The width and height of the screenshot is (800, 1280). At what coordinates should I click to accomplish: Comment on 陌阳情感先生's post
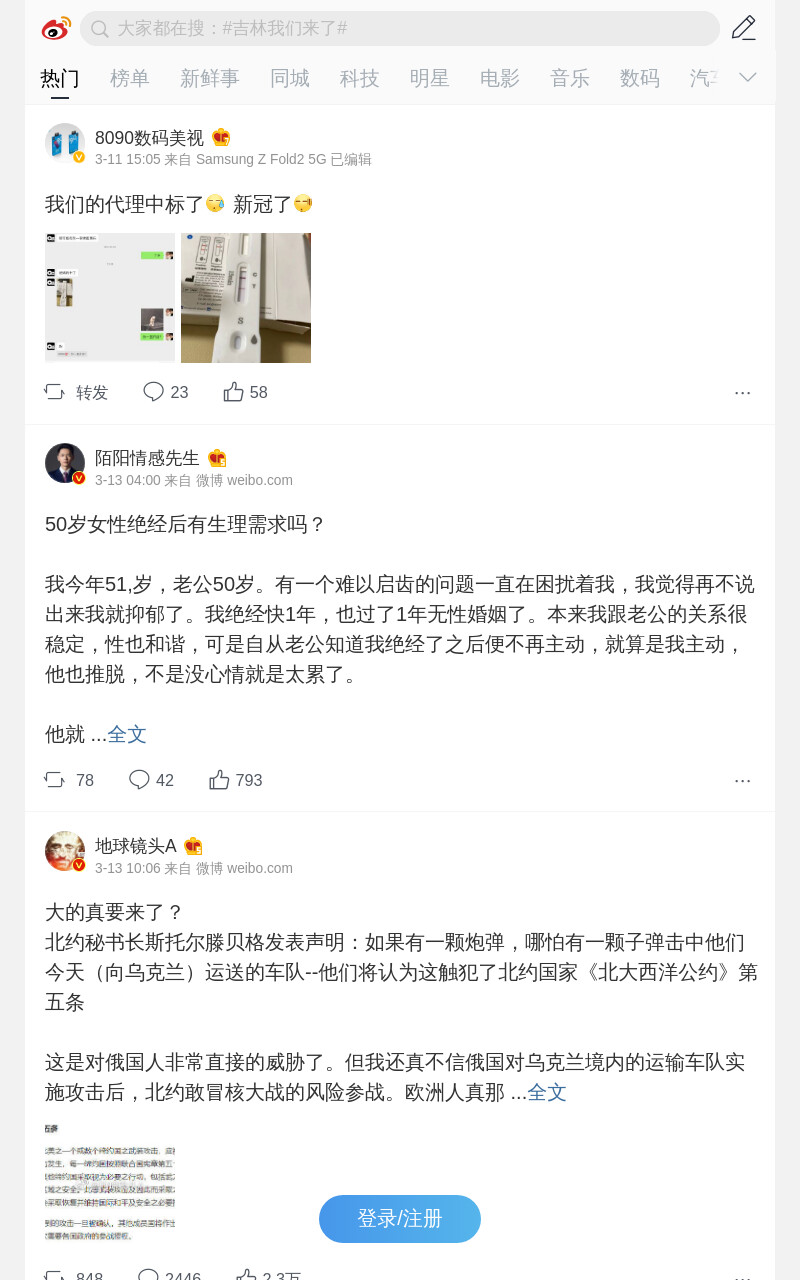pos(151,780)
